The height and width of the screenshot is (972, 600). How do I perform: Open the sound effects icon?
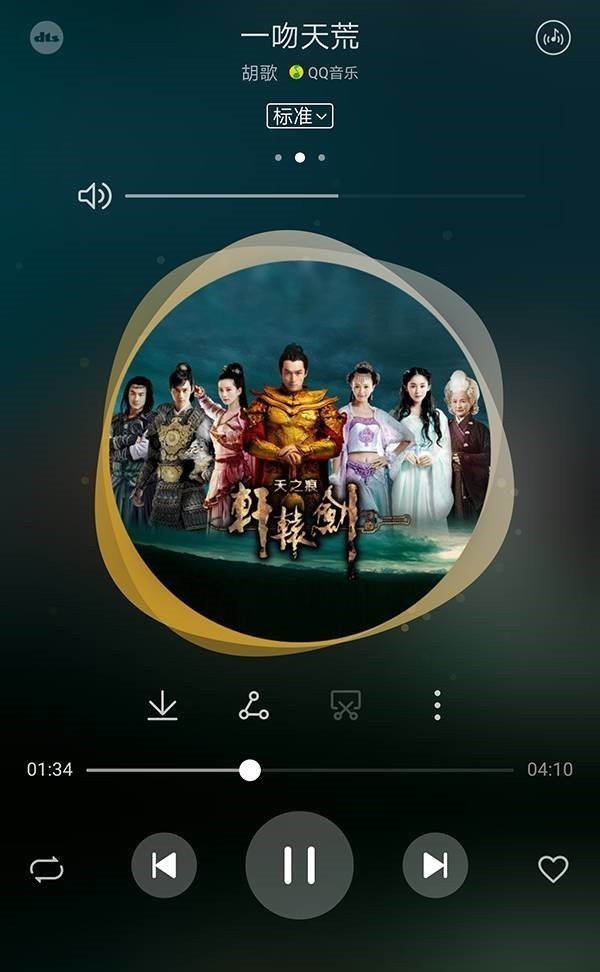tap(553, 38)
